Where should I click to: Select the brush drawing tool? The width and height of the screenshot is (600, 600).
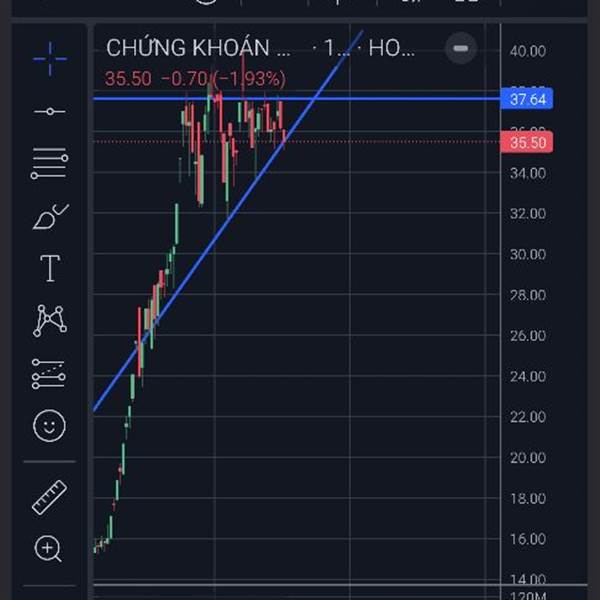pos(49,216)
